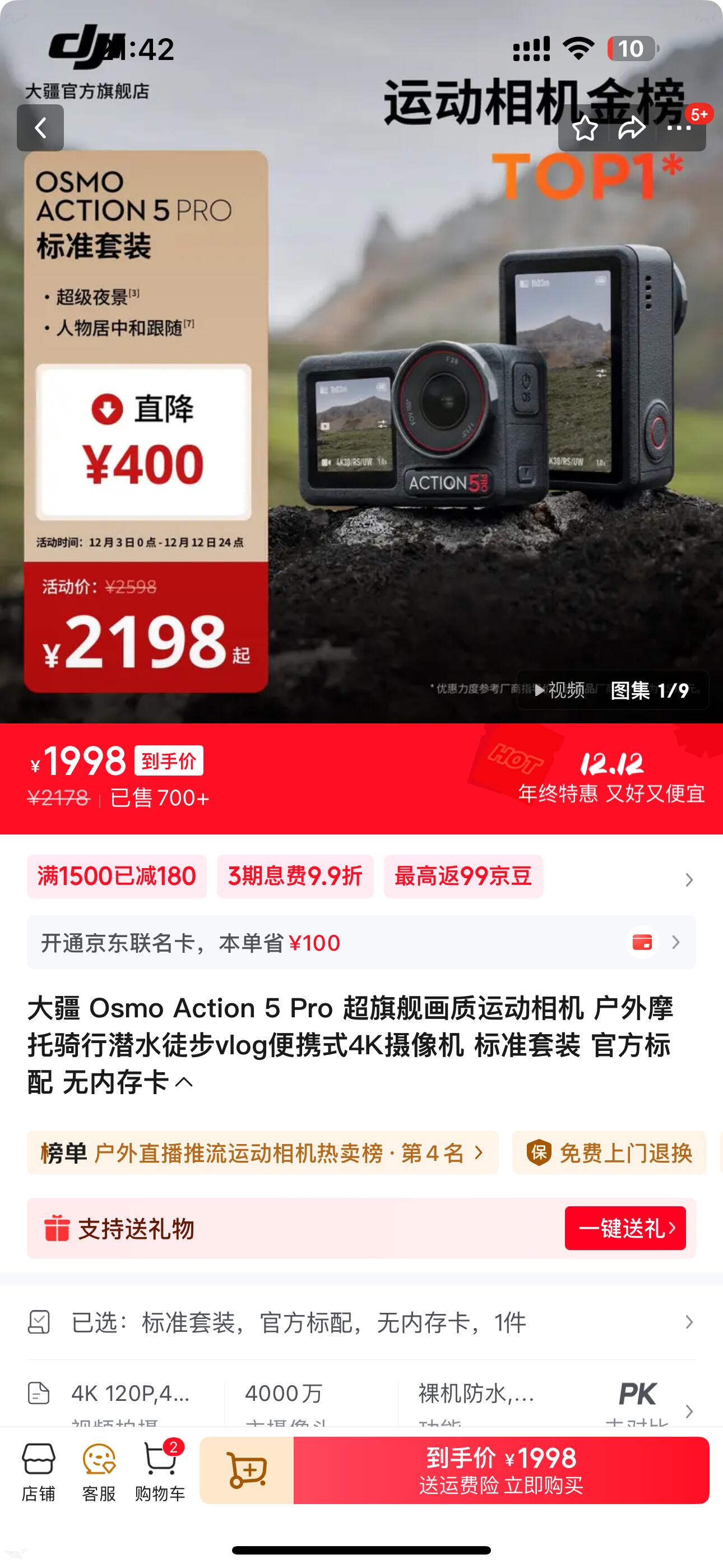View the 满1500已减180 promotion details
This screenshot has width=723, height=1568.
pyautogui.click(x=117, y=877)
